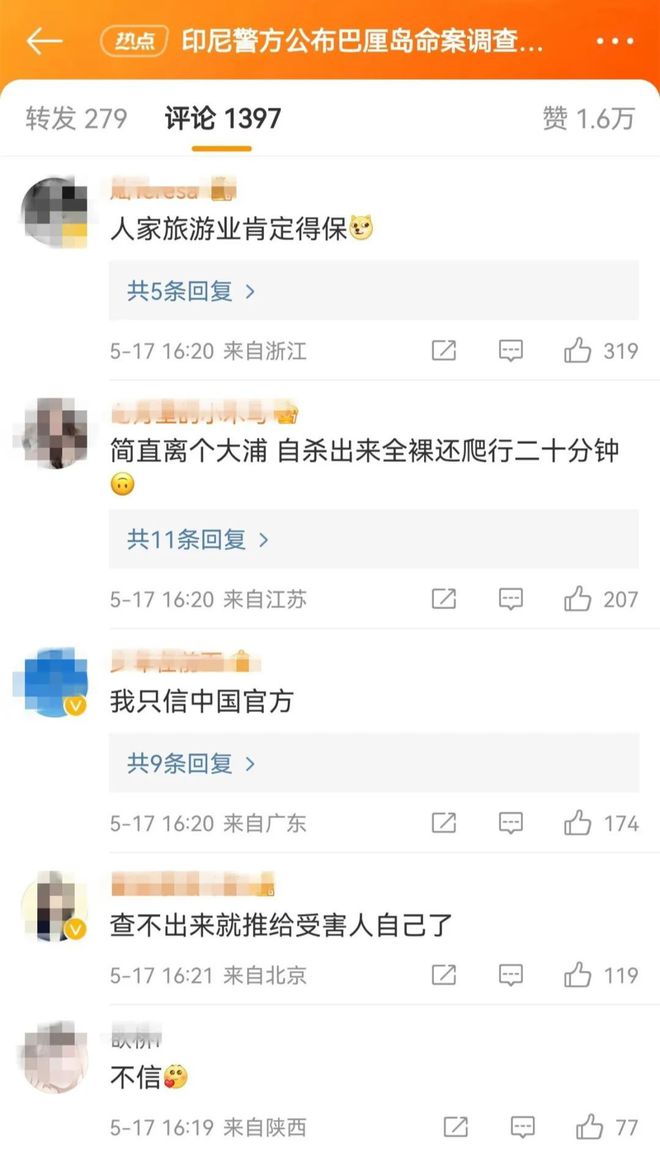
Task: Like the 我只信中国官方 comment
Action: (x=578, y=823)
